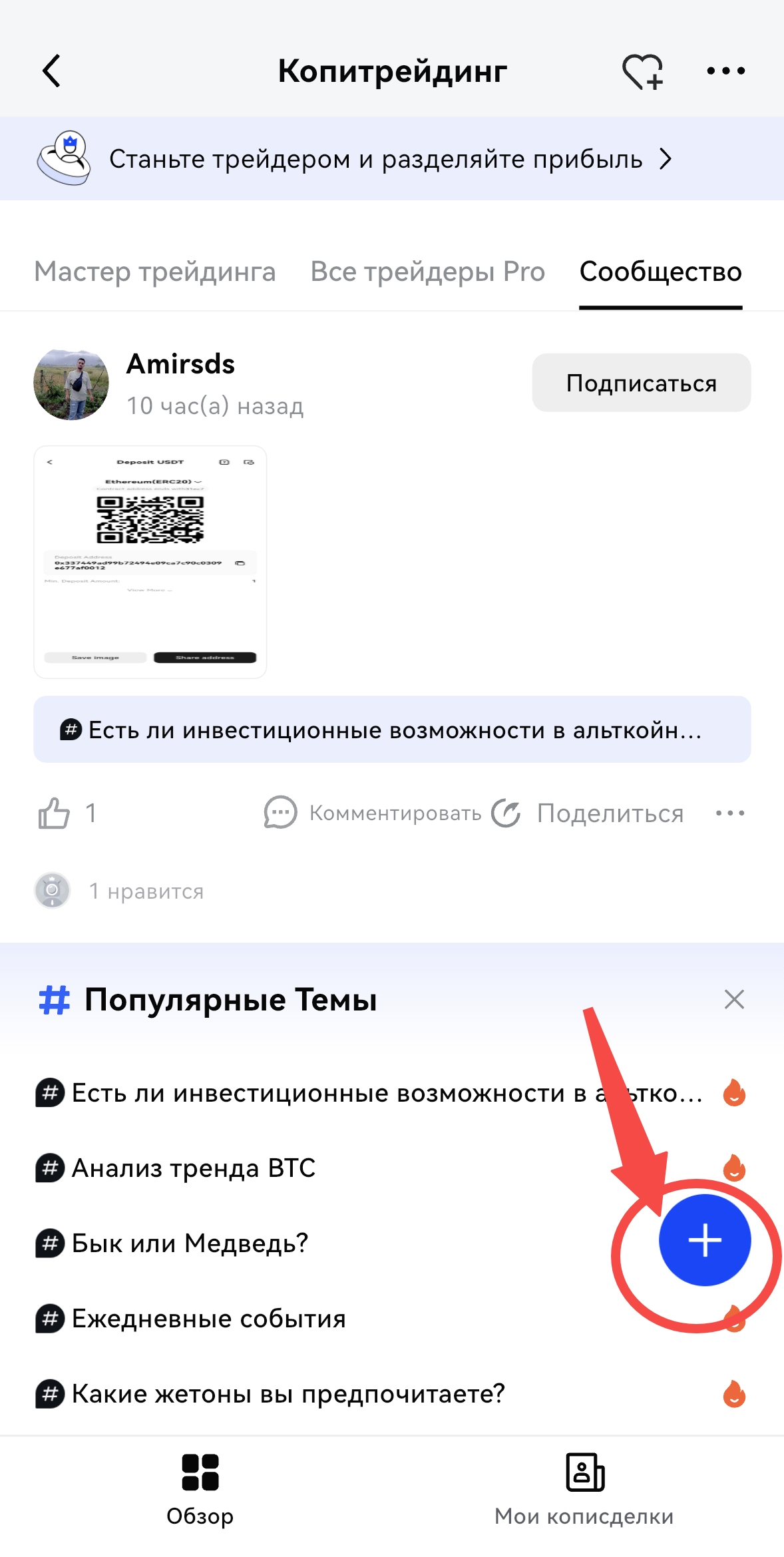Open topic Какие жетоны вы предпочитаете?
784x1557 pixels.
coord(288,1393)
